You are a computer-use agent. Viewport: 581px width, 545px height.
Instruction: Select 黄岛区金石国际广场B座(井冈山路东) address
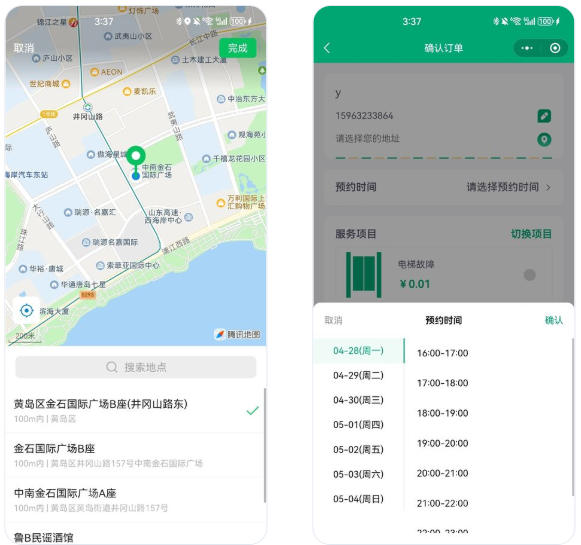coord(136,410)
